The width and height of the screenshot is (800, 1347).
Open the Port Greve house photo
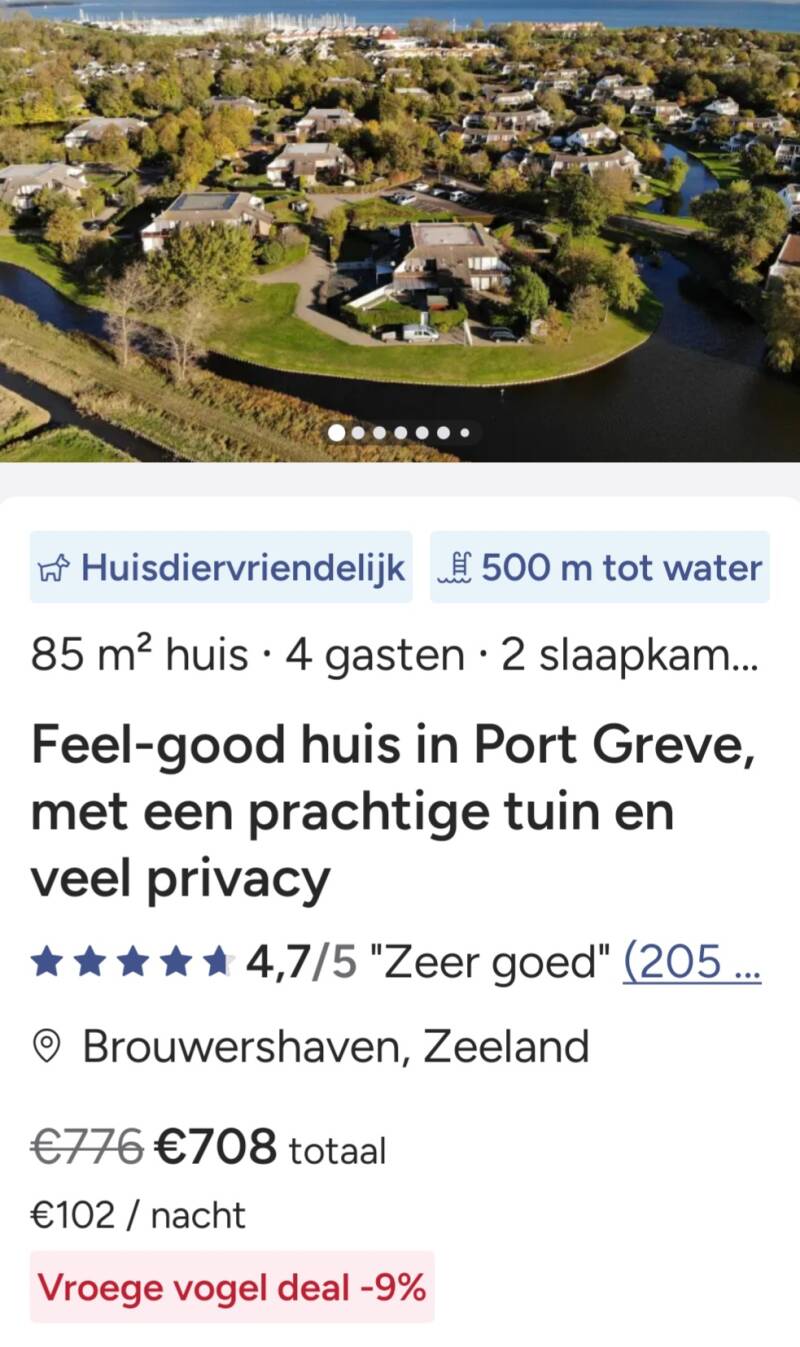point(400,231)
